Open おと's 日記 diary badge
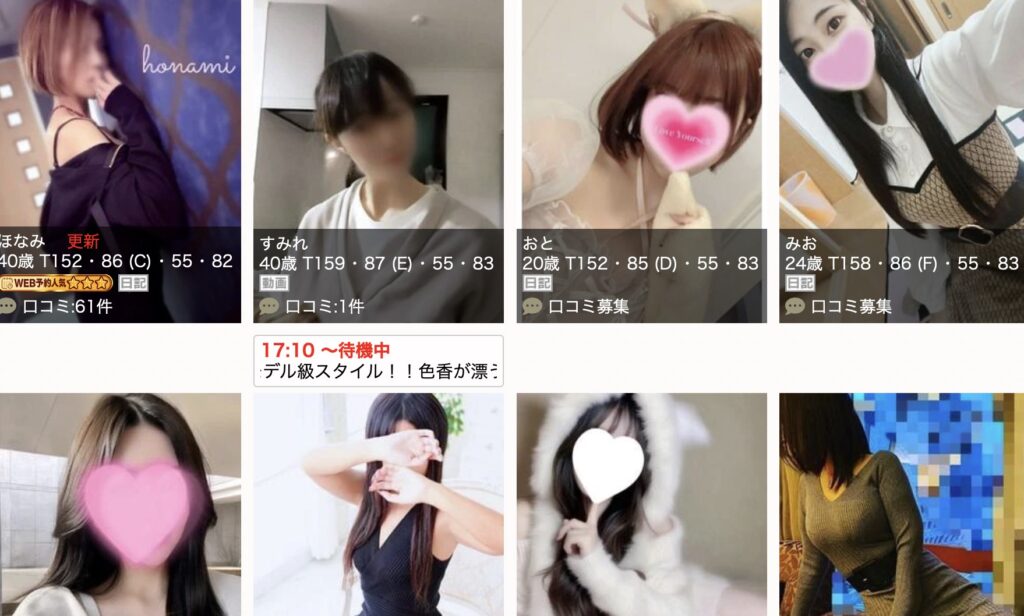This screenshot has height=616, width=1024. [537, 284]
